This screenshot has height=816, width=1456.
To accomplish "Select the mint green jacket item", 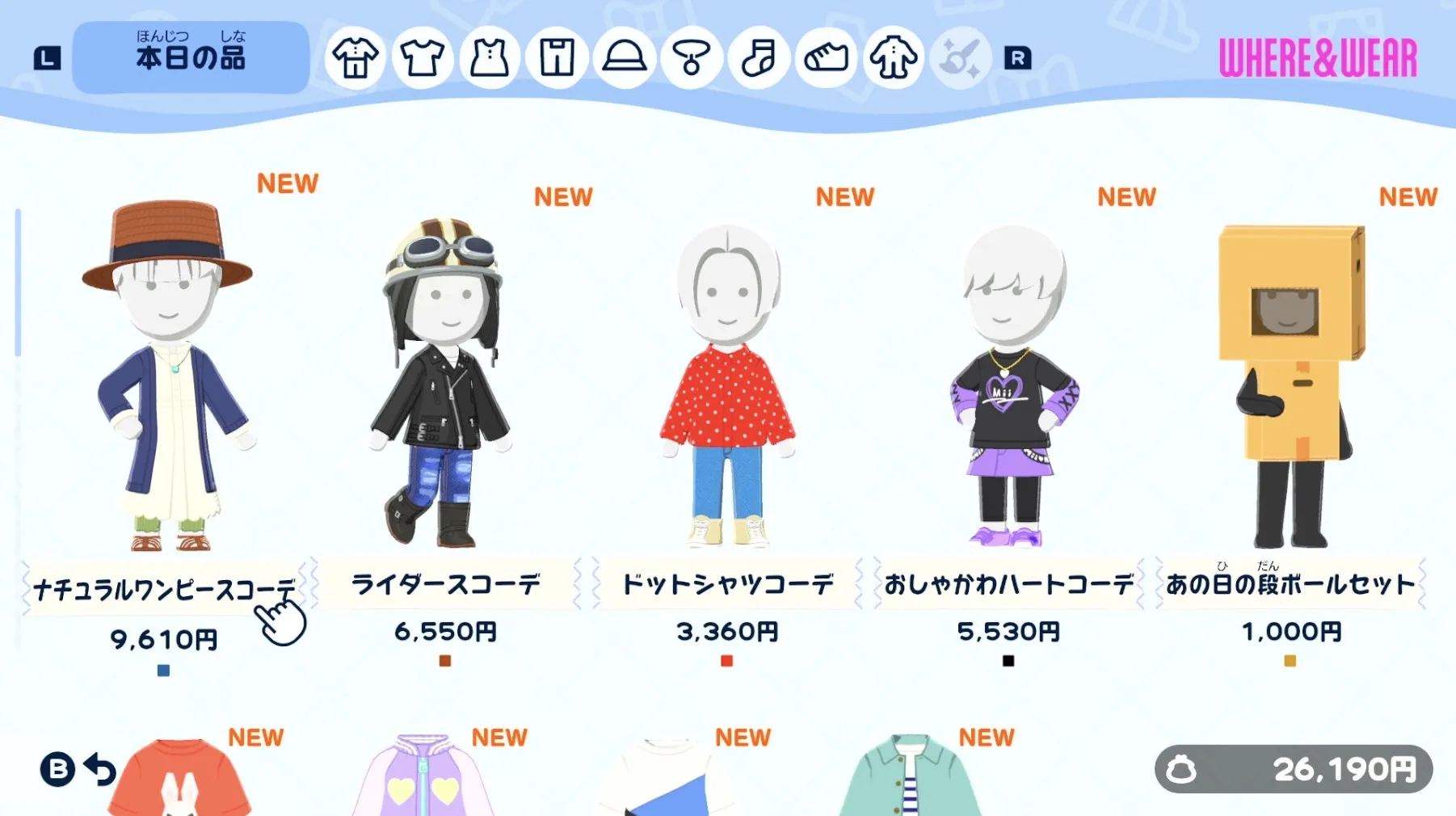I will 910,780.
